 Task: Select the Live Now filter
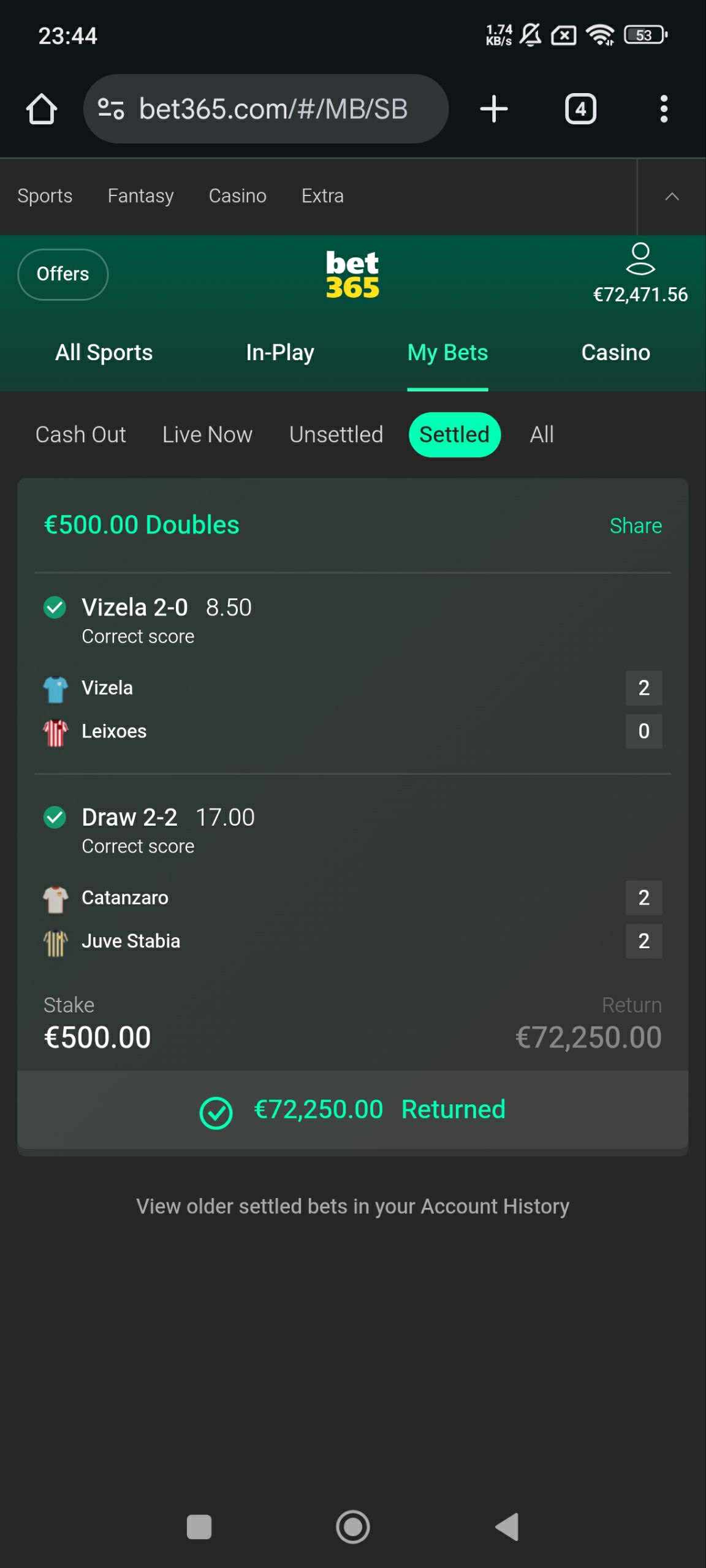(207, 435)
